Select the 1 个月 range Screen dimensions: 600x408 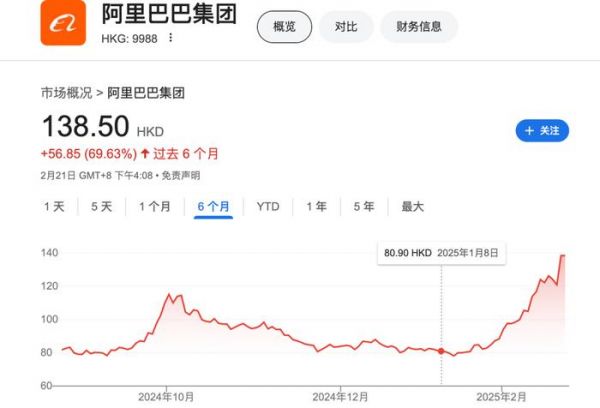(x=155, y=207)
